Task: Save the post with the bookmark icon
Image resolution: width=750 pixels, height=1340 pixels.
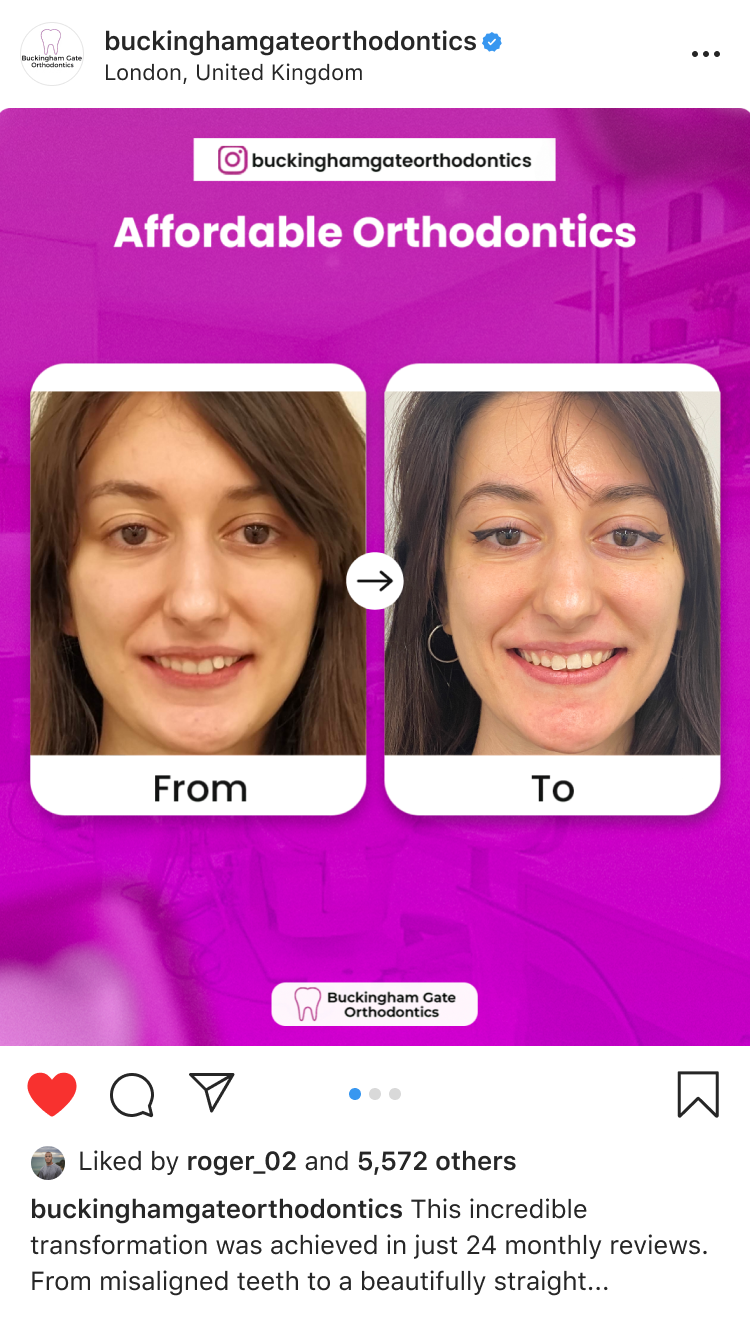Action: 698,1094
